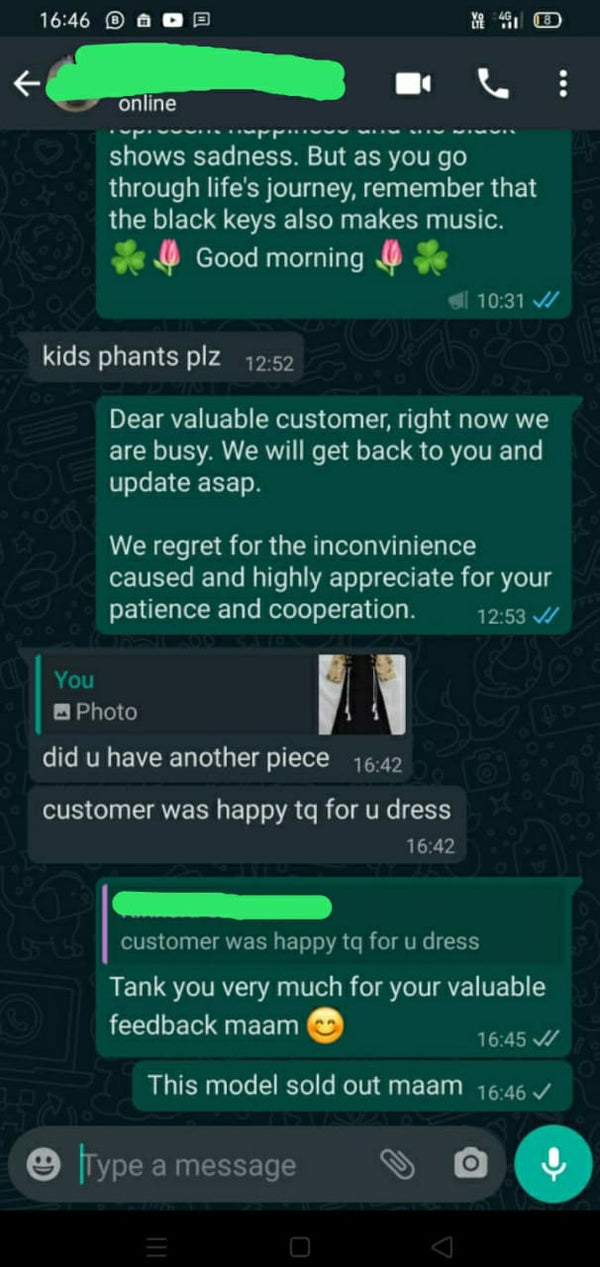
Task: Start a video call
Action: [413, 84]
